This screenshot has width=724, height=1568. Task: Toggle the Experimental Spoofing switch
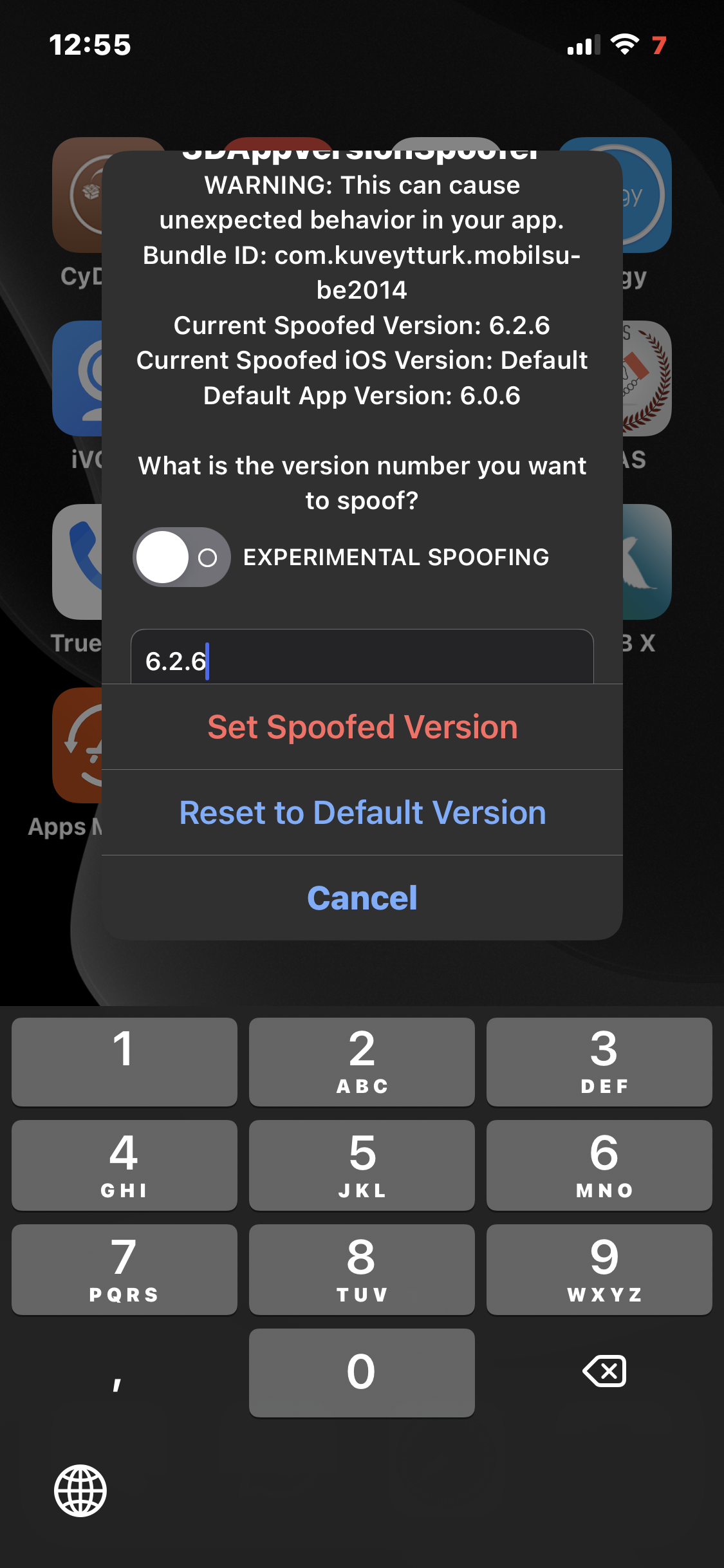[x=181, y=557]
